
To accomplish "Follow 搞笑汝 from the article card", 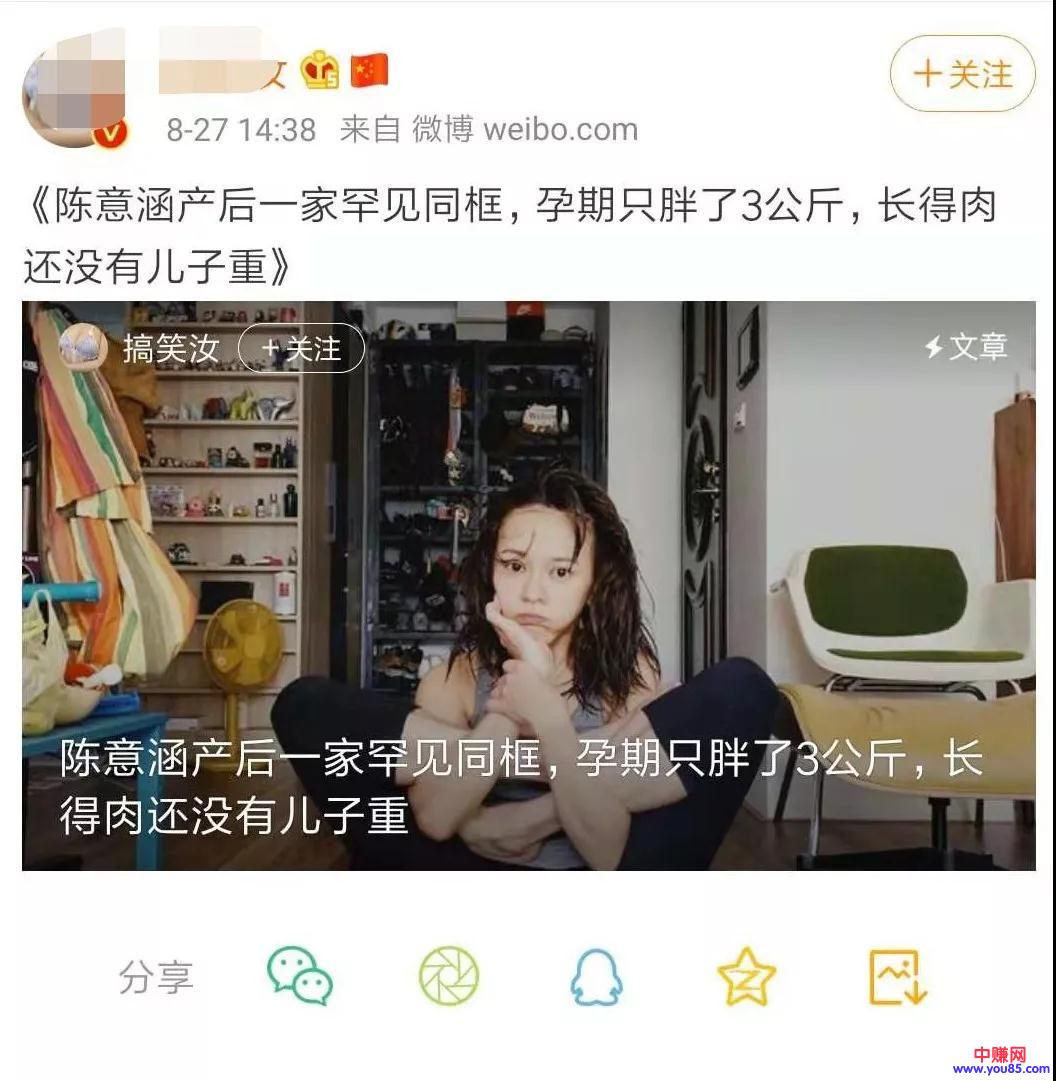I will [x=301, y=348].
